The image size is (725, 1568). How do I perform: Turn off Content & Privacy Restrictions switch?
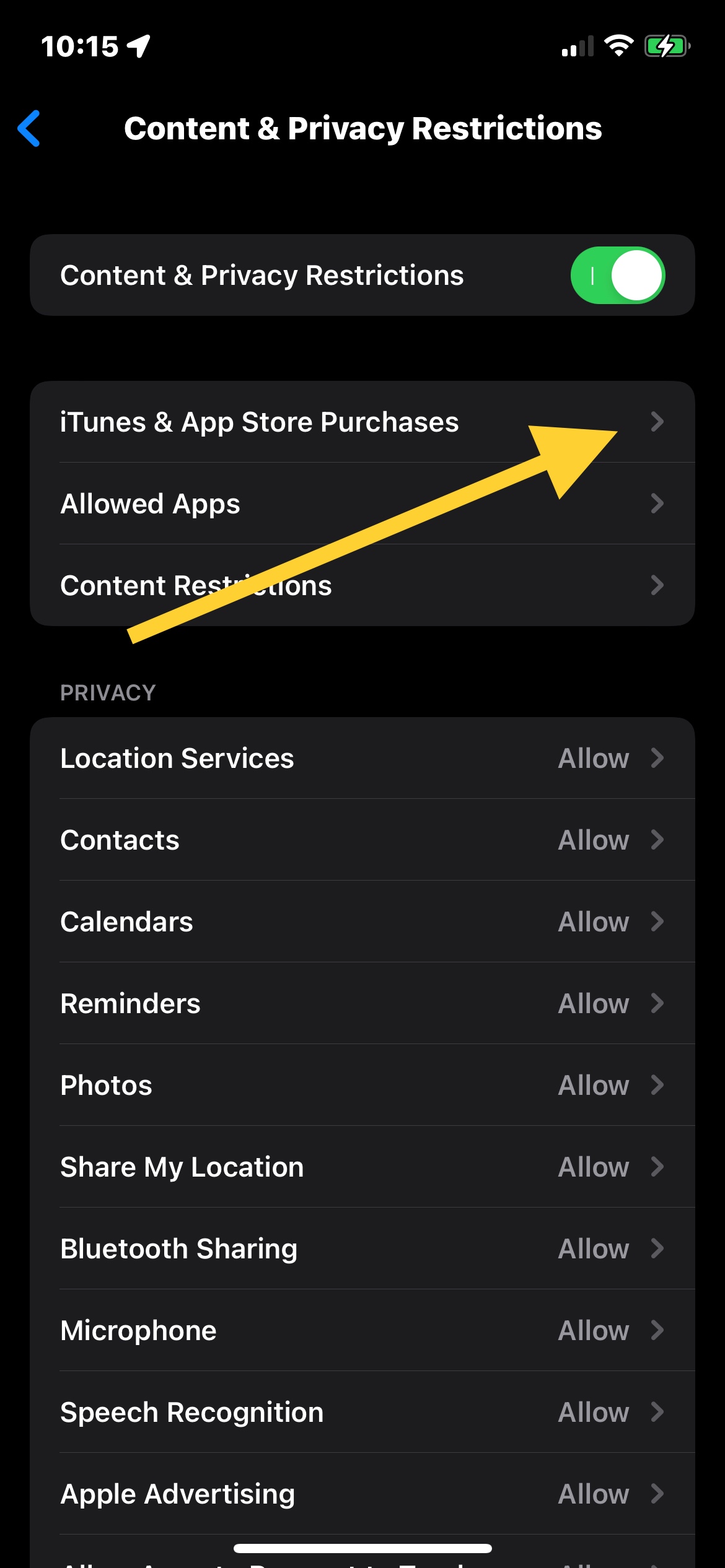[617, 275]
